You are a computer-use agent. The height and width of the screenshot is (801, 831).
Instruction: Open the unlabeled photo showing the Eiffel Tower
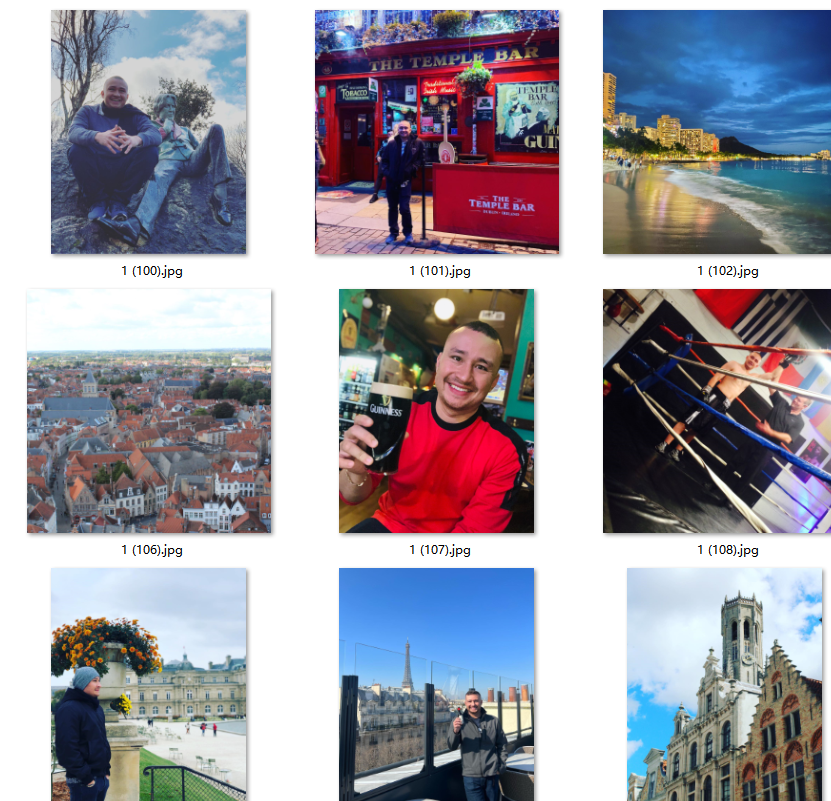click(x=436, y=684)
